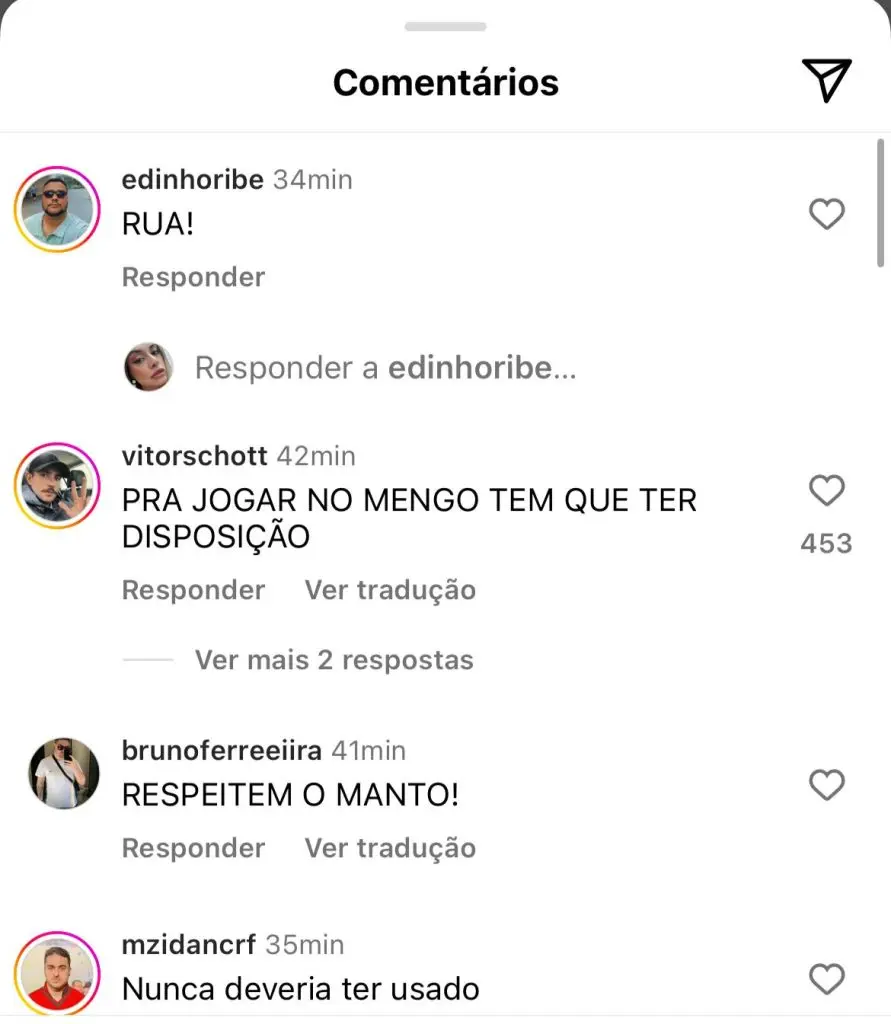See translation of vitorschott's comment
891x1024 pixels.
tap(390, 590)
